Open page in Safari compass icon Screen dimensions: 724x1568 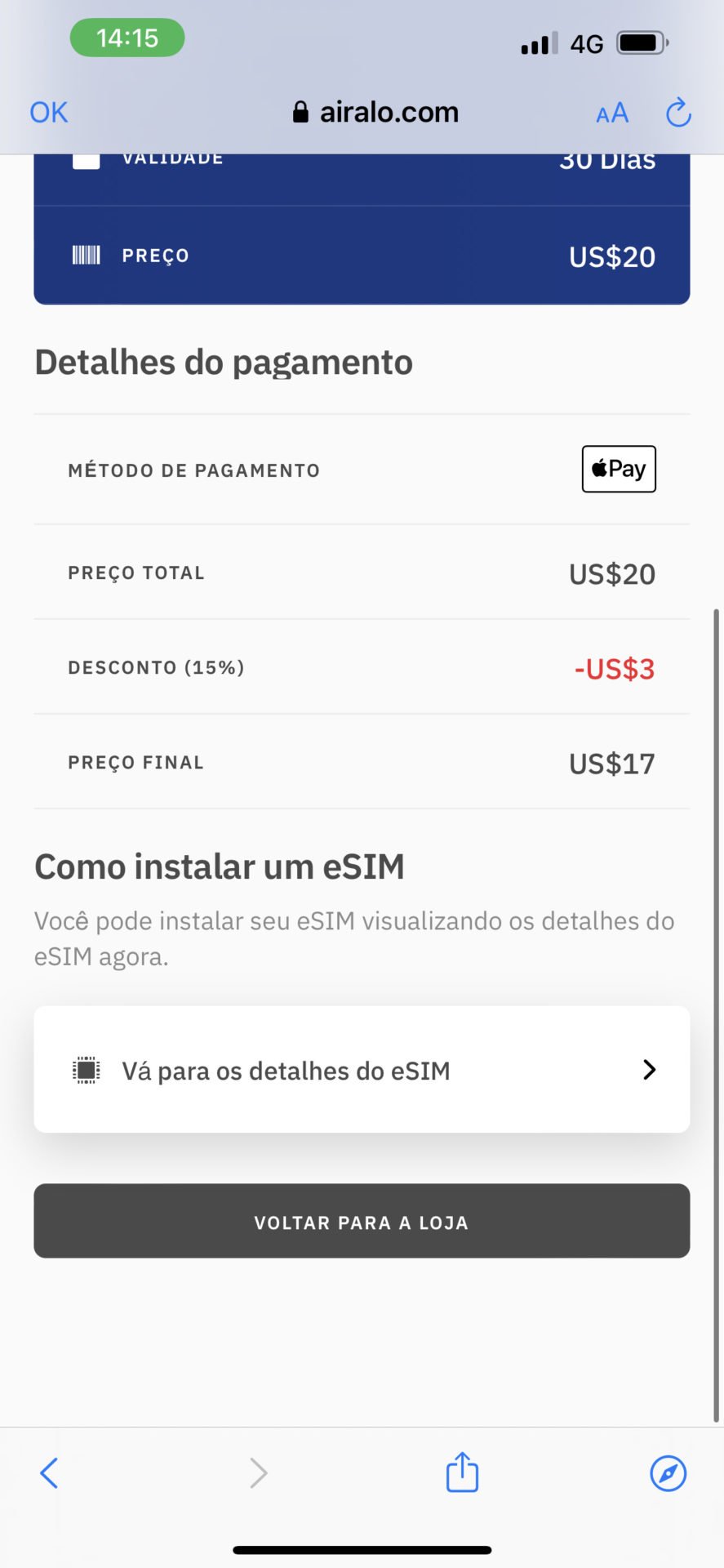point(668,1473)
